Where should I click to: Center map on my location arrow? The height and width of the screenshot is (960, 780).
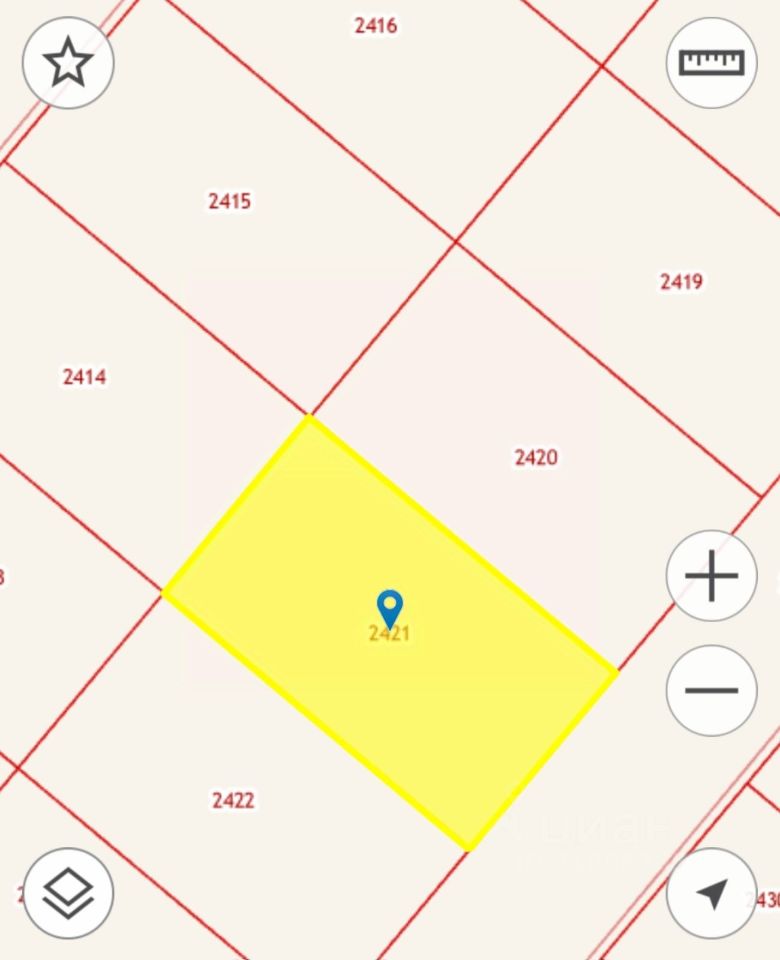(711, 893)
